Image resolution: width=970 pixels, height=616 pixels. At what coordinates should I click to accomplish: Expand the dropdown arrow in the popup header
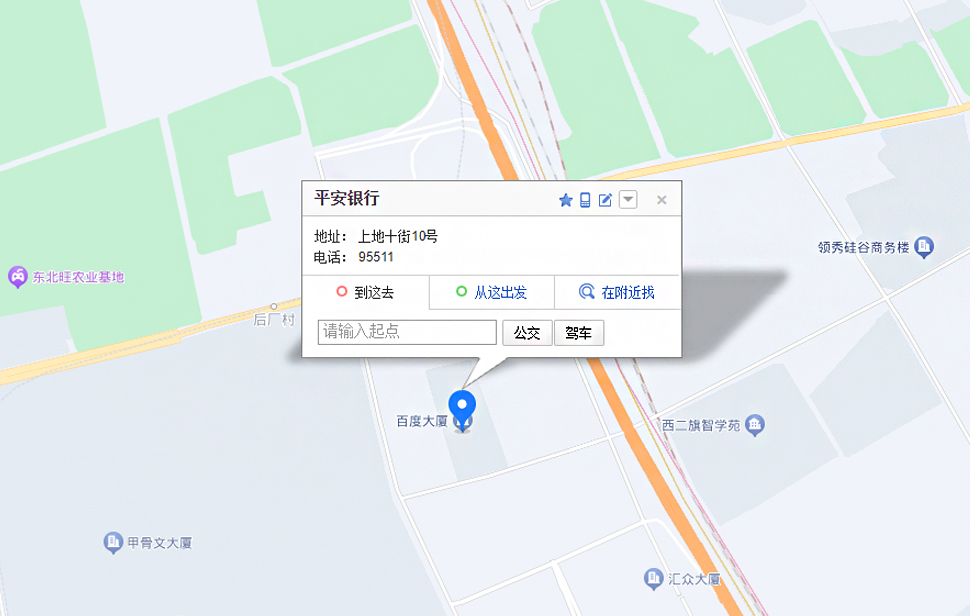[628, 200]
